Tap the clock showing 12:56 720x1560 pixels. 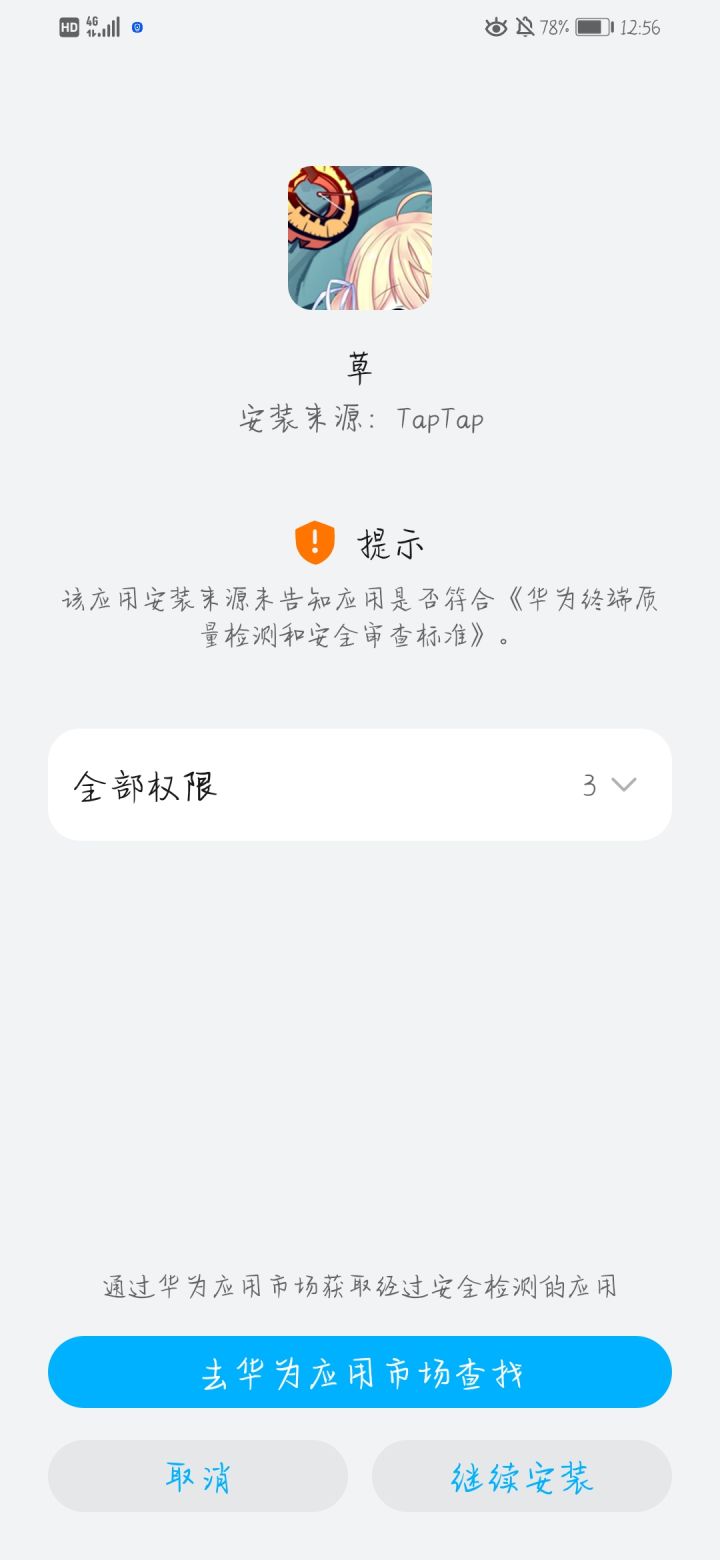click(x=641, y=29)
